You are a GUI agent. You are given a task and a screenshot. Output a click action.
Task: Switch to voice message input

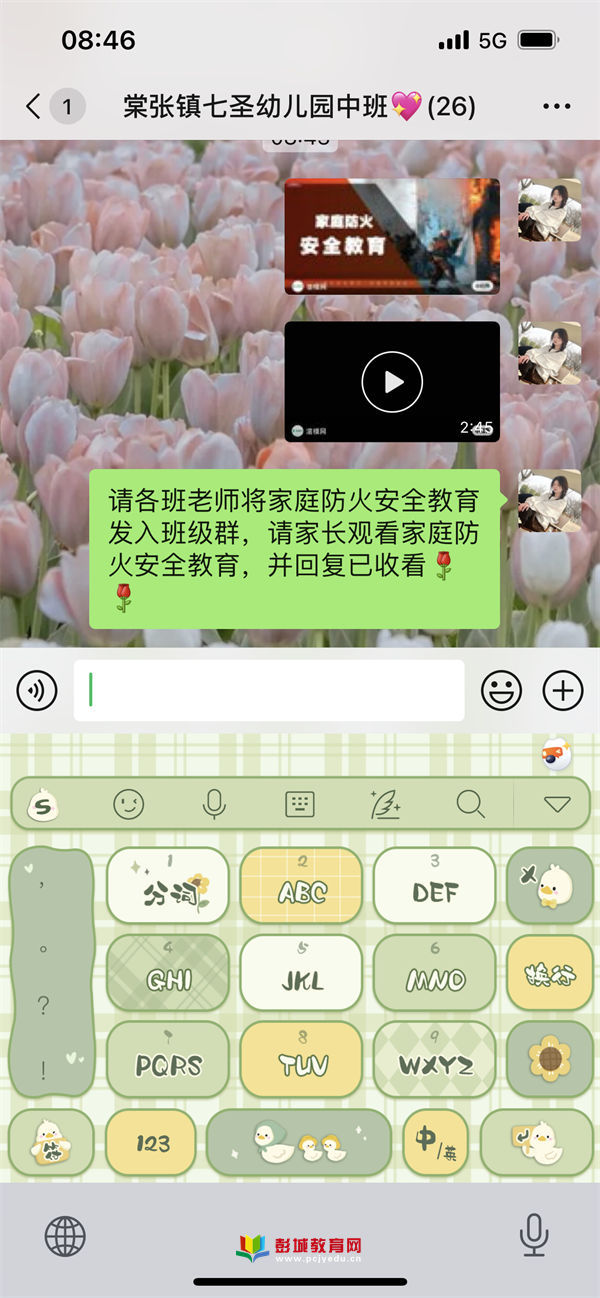pos(36,690)
